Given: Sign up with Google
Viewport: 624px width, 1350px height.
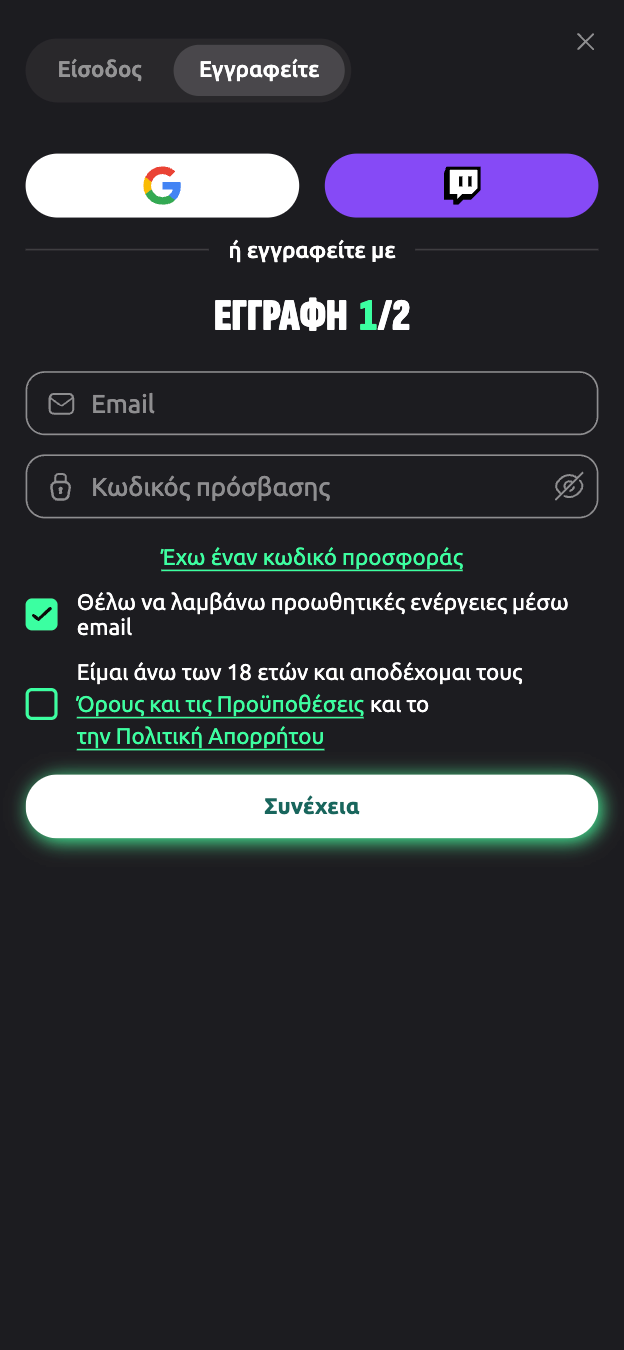Looking at the screenshot, I should pos(162,186).
